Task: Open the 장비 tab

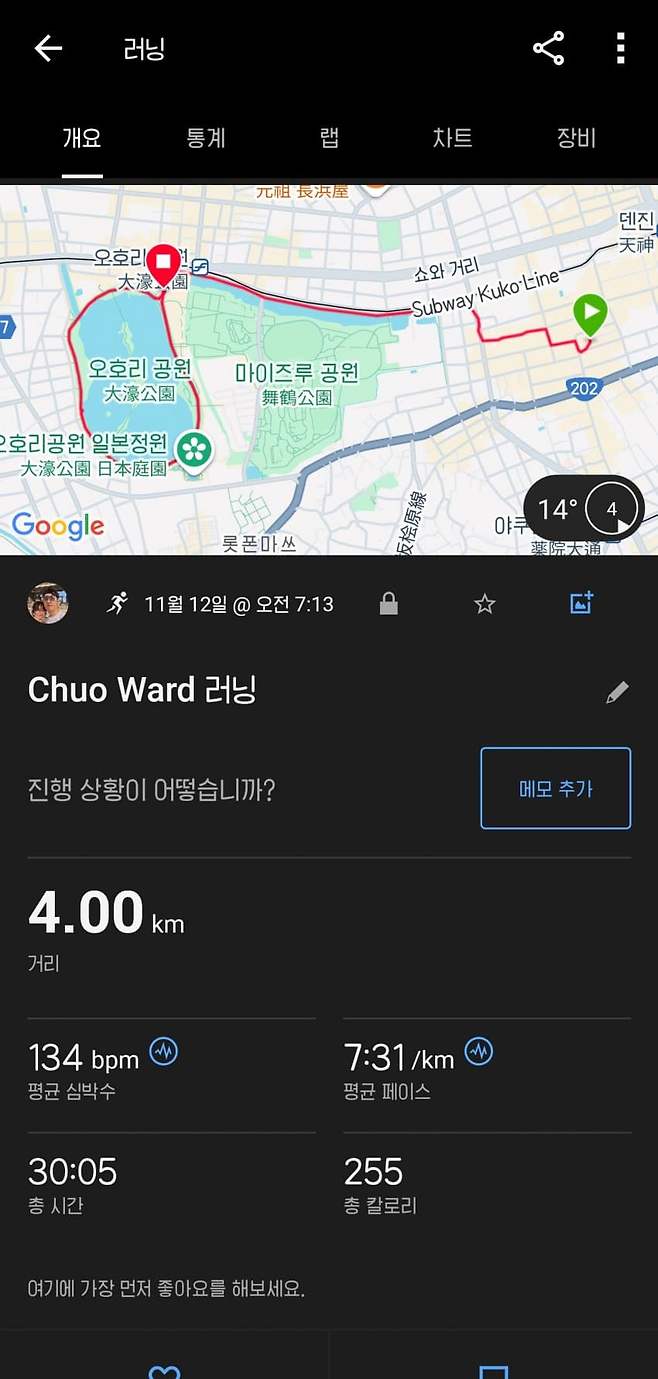Action: [576, 138]
